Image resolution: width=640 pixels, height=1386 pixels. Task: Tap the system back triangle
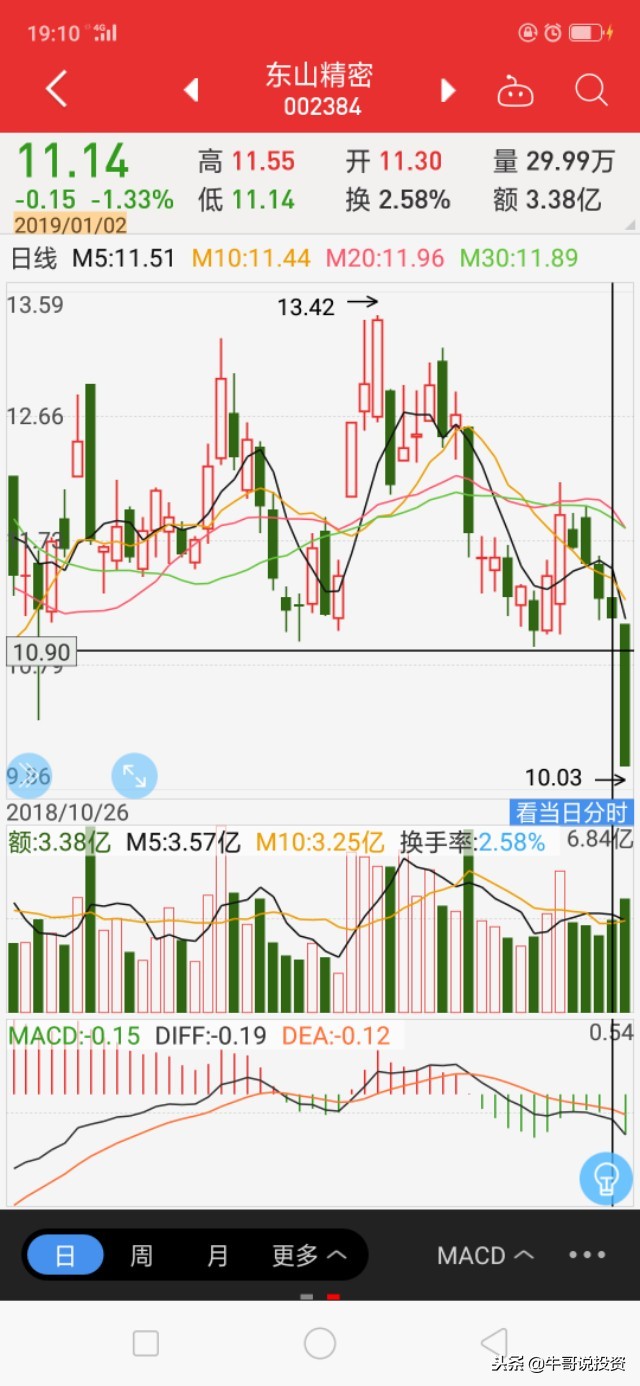tap(494, 1343)
